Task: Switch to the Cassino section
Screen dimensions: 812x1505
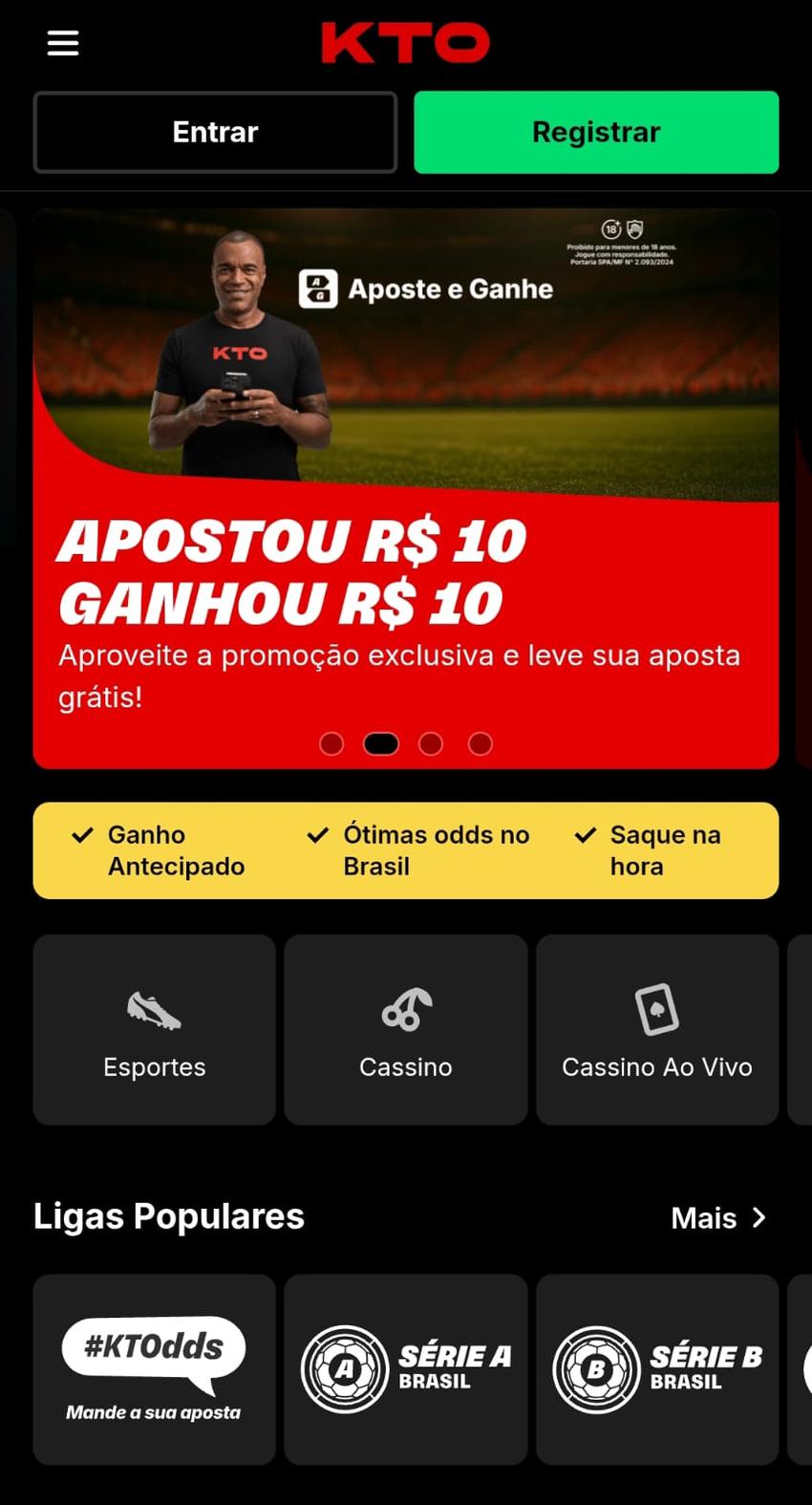Action: pos(405,1029)
